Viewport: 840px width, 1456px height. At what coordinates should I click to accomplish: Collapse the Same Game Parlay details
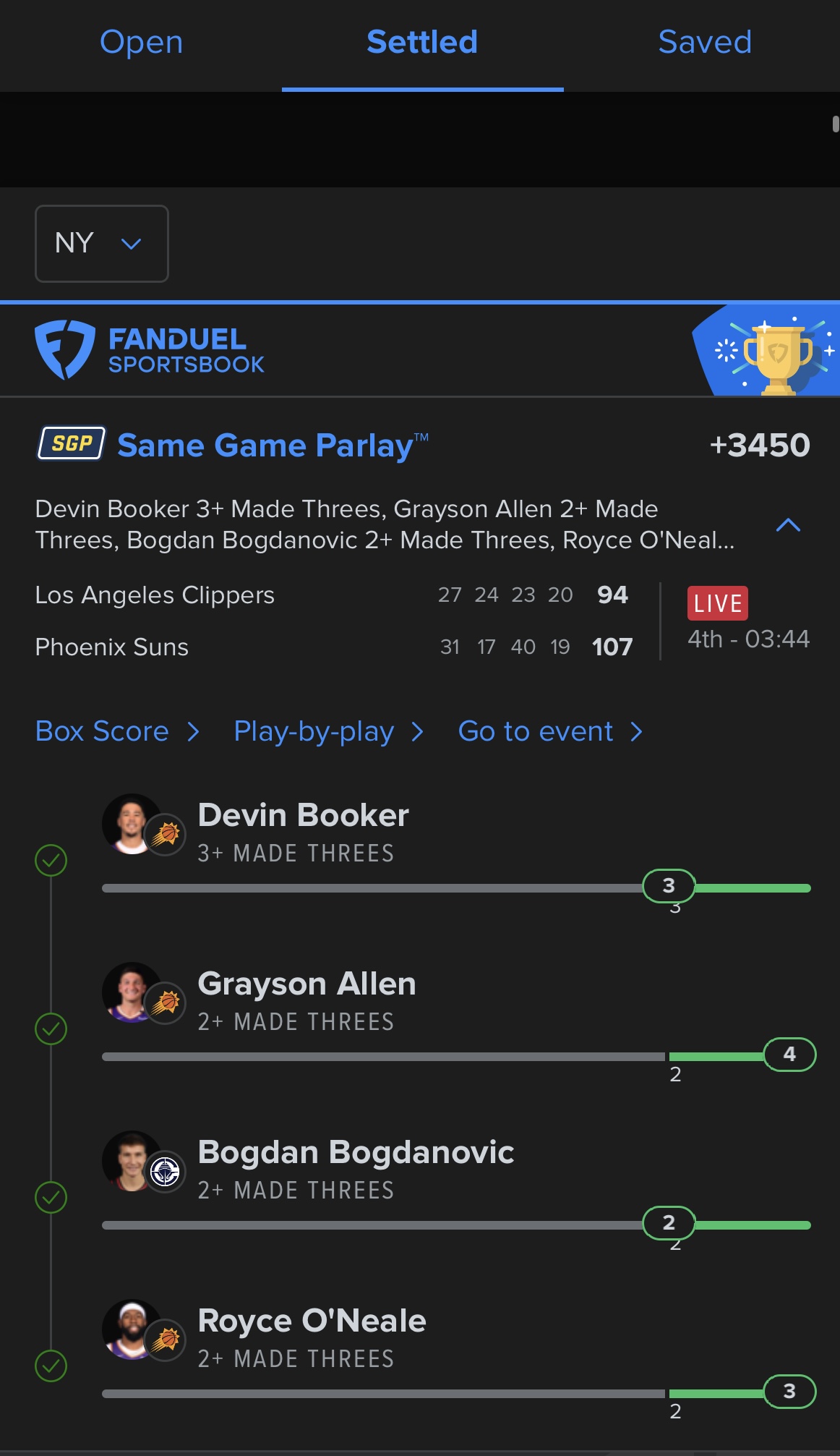pyautogui.click(x=787, y=525)
